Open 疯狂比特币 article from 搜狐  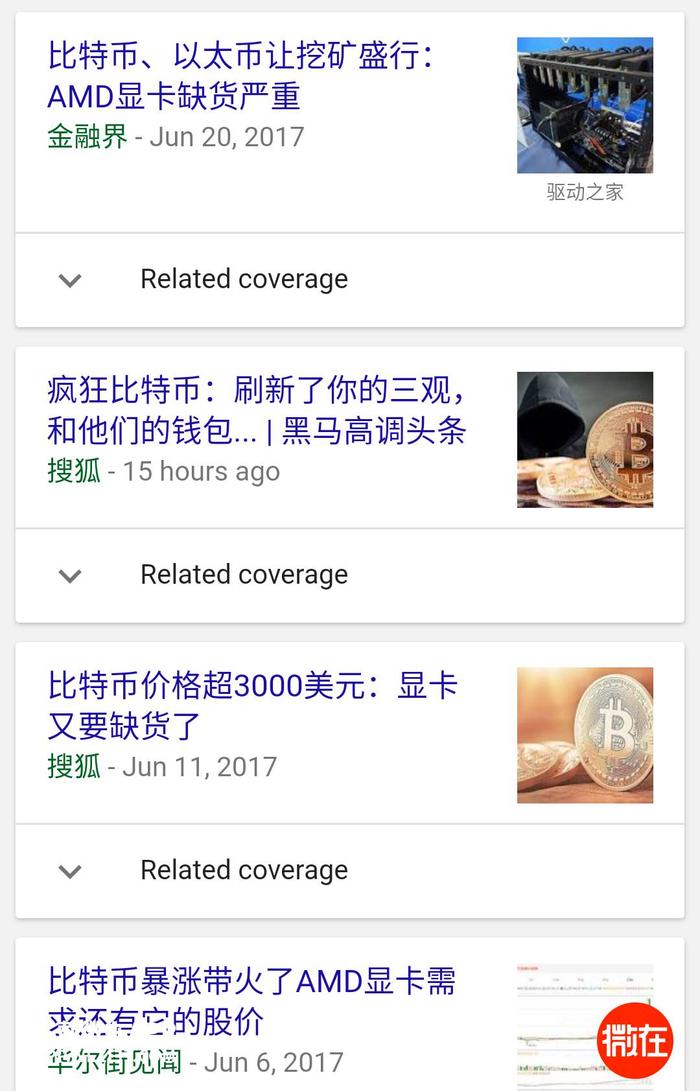coord(256,410)
